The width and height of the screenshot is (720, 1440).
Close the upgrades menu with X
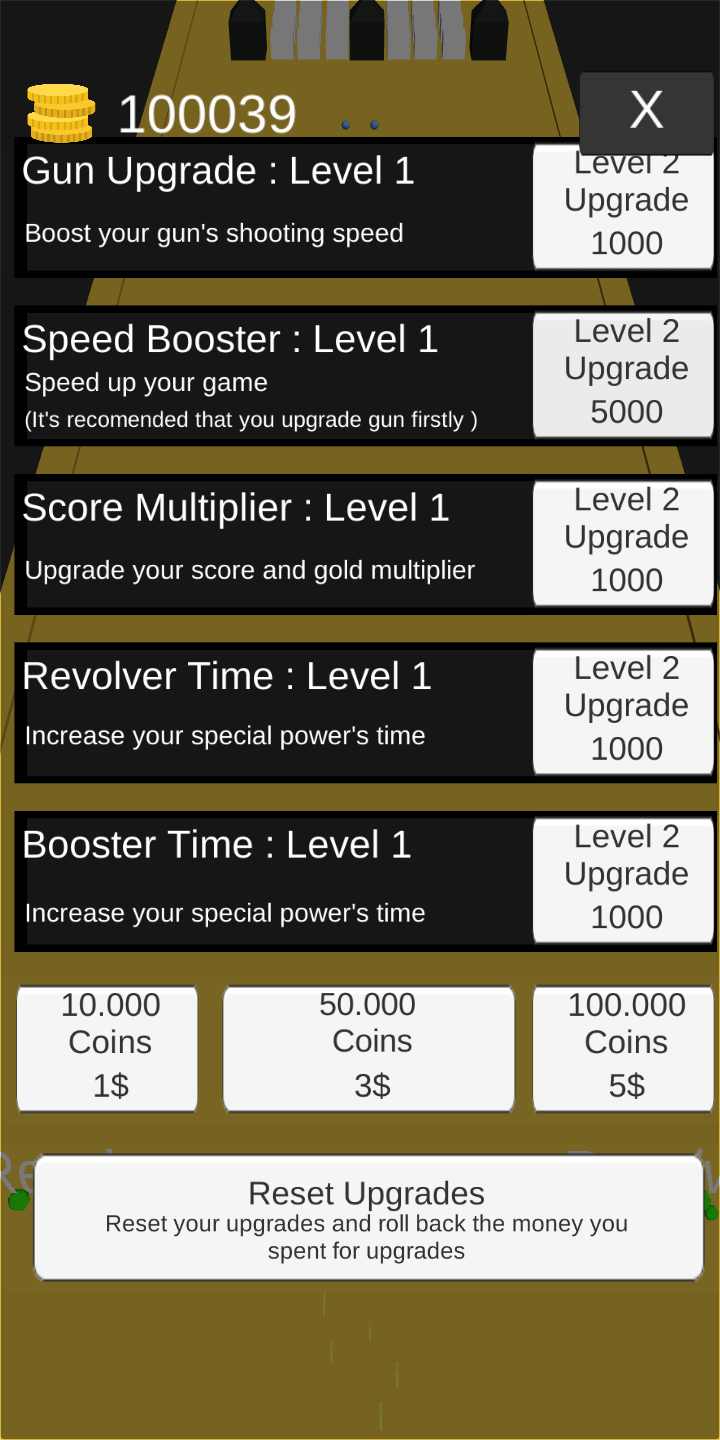pos(646,111)
